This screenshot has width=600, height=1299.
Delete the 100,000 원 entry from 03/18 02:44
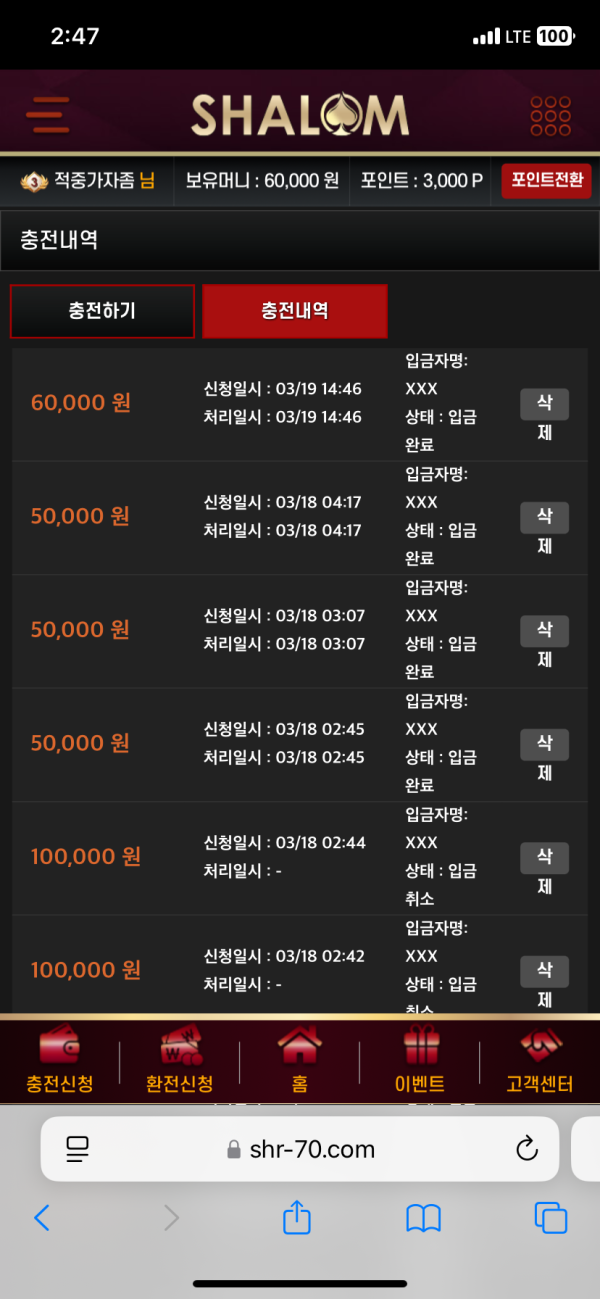click(x=545, y=871)
